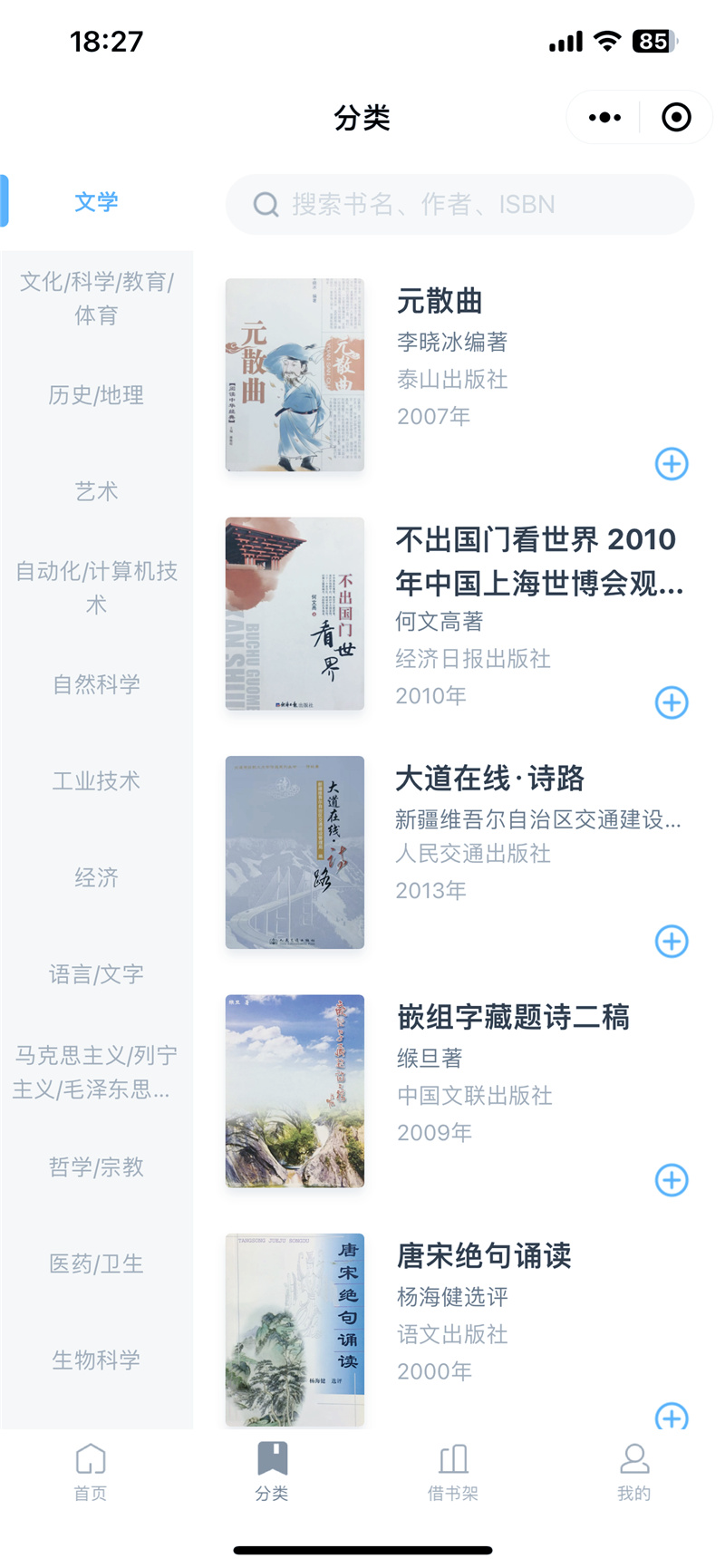Viewport: 725px width, 1568px height.
Task: Add 大道在线·诗路 with the plus icon
Action: coord(672,942)
